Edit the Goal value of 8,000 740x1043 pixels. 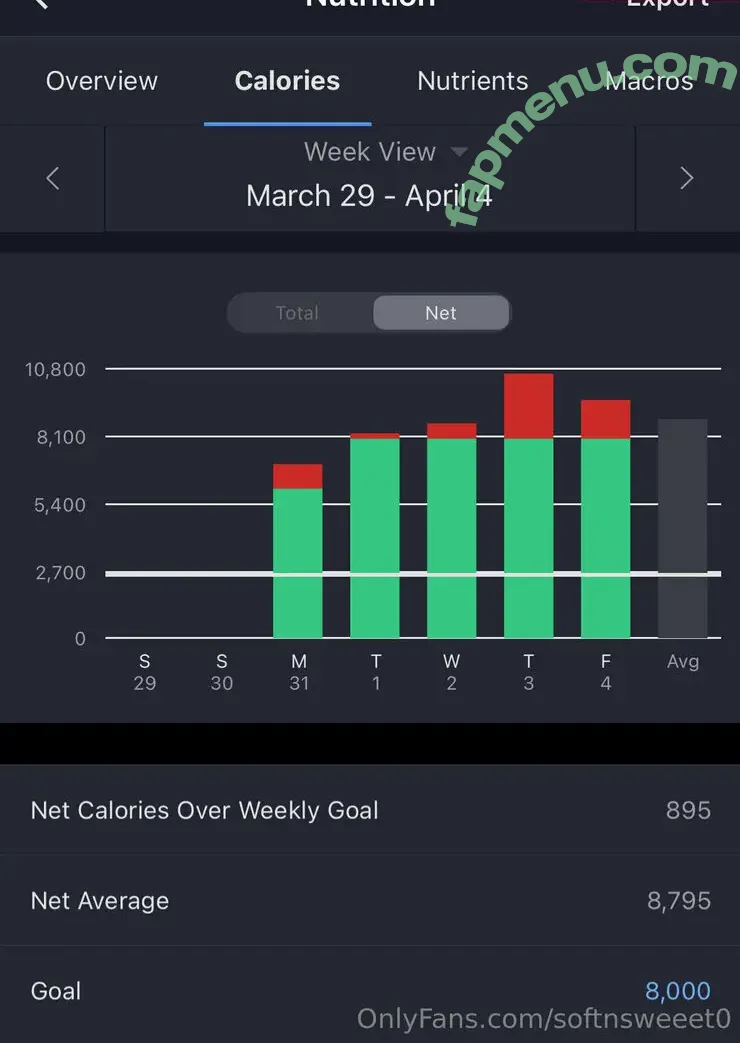677,991
